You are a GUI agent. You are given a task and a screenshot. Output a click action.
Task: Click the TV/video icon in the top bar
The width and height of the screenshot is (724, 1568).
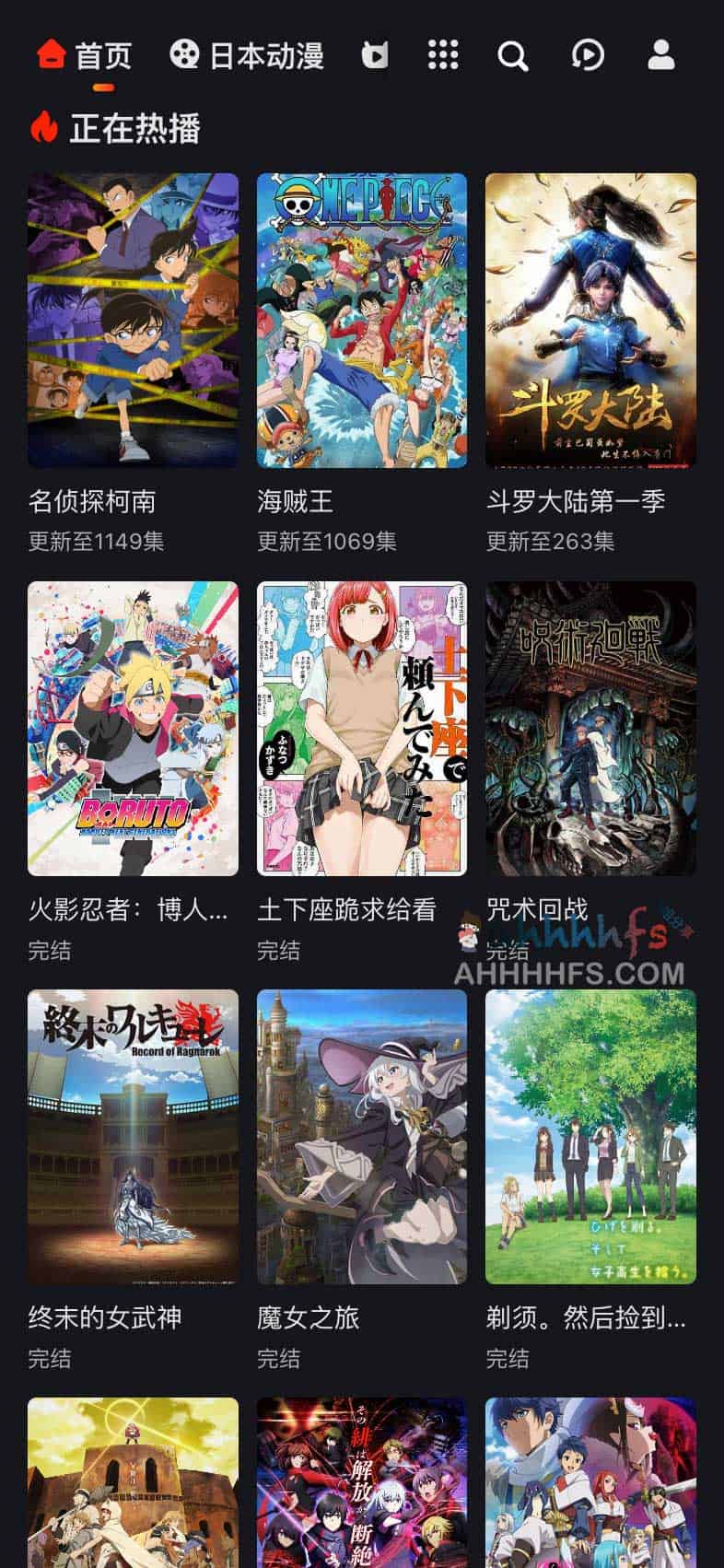(x=378, y=56)
